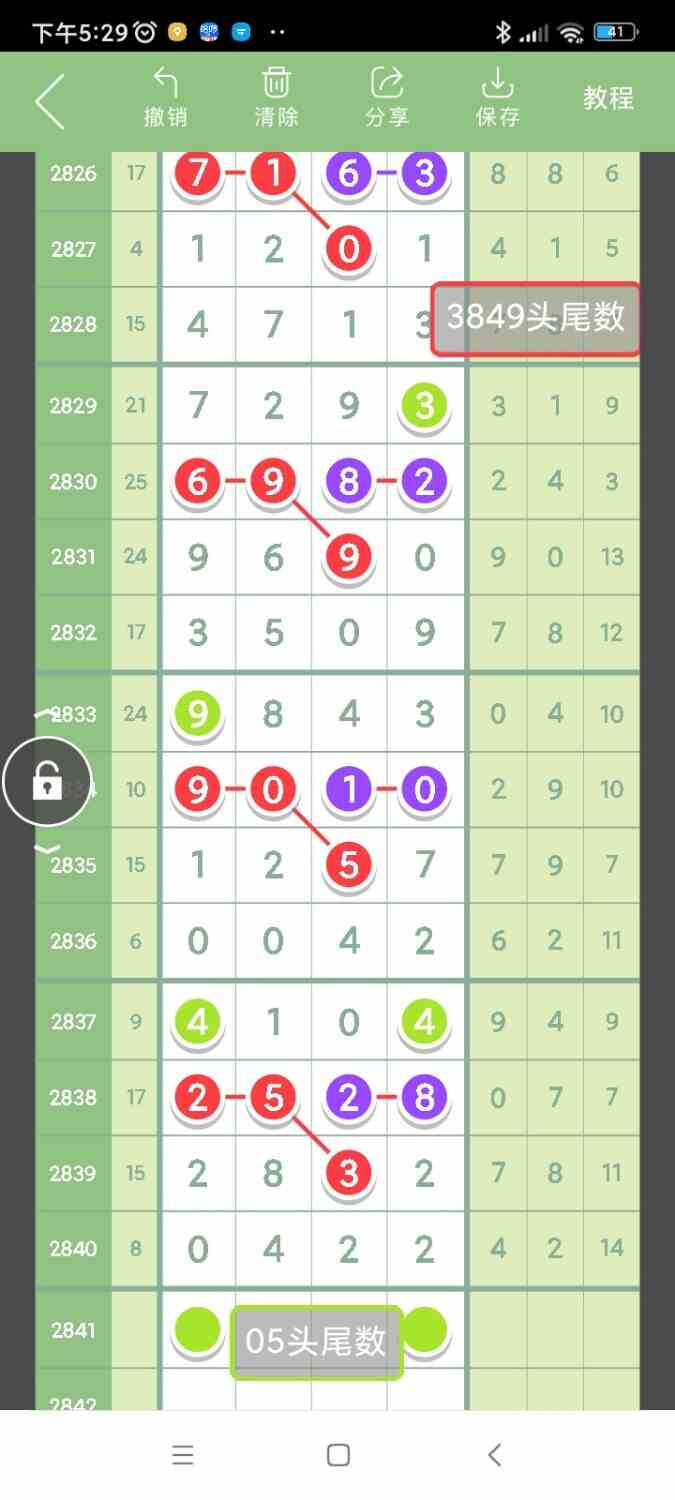
Task: Open the system recent apps menu
Action: pyautogui.click(x=182, y=1455)
